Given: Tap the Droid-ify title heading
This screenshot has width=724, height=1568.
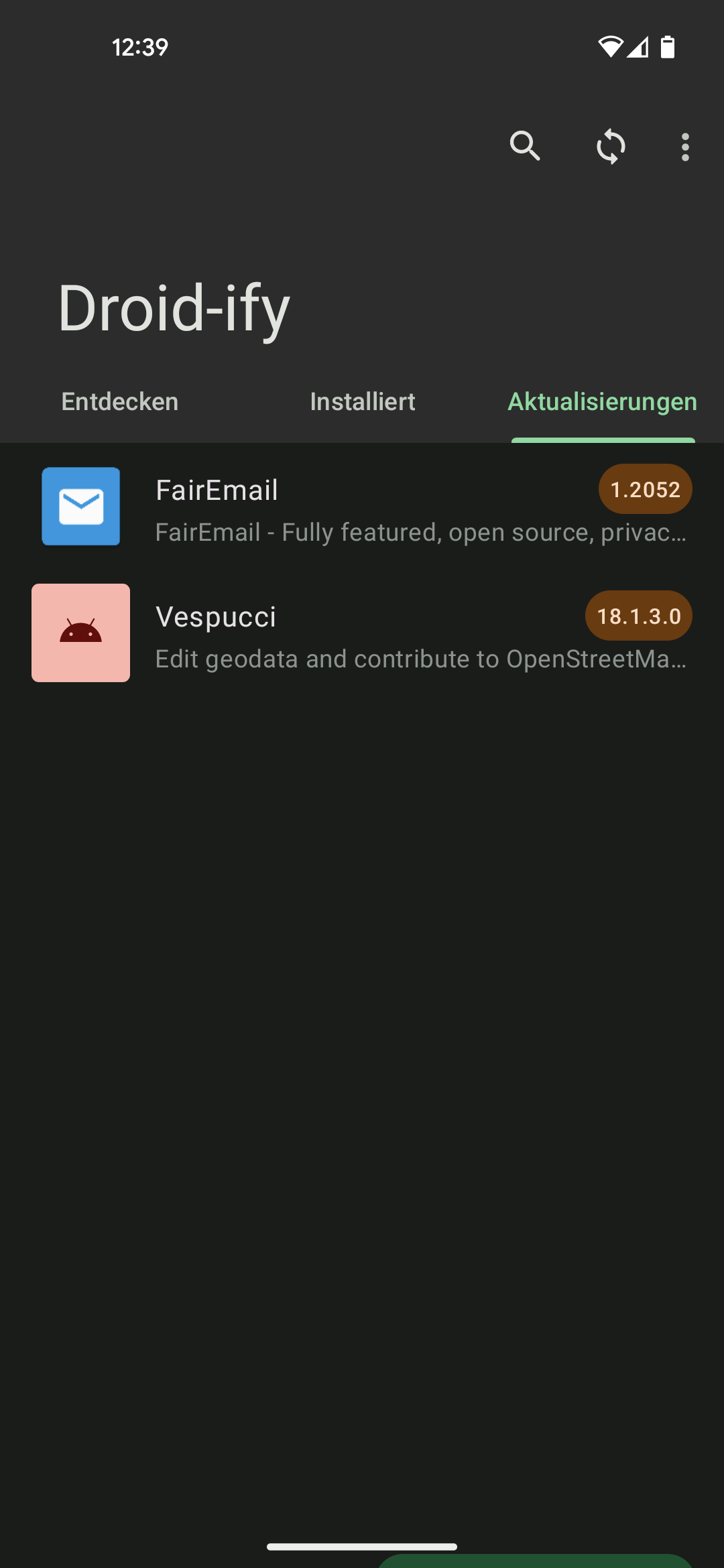Looking at the screenshot, I should pyautogui.click(x=173, y=308).
